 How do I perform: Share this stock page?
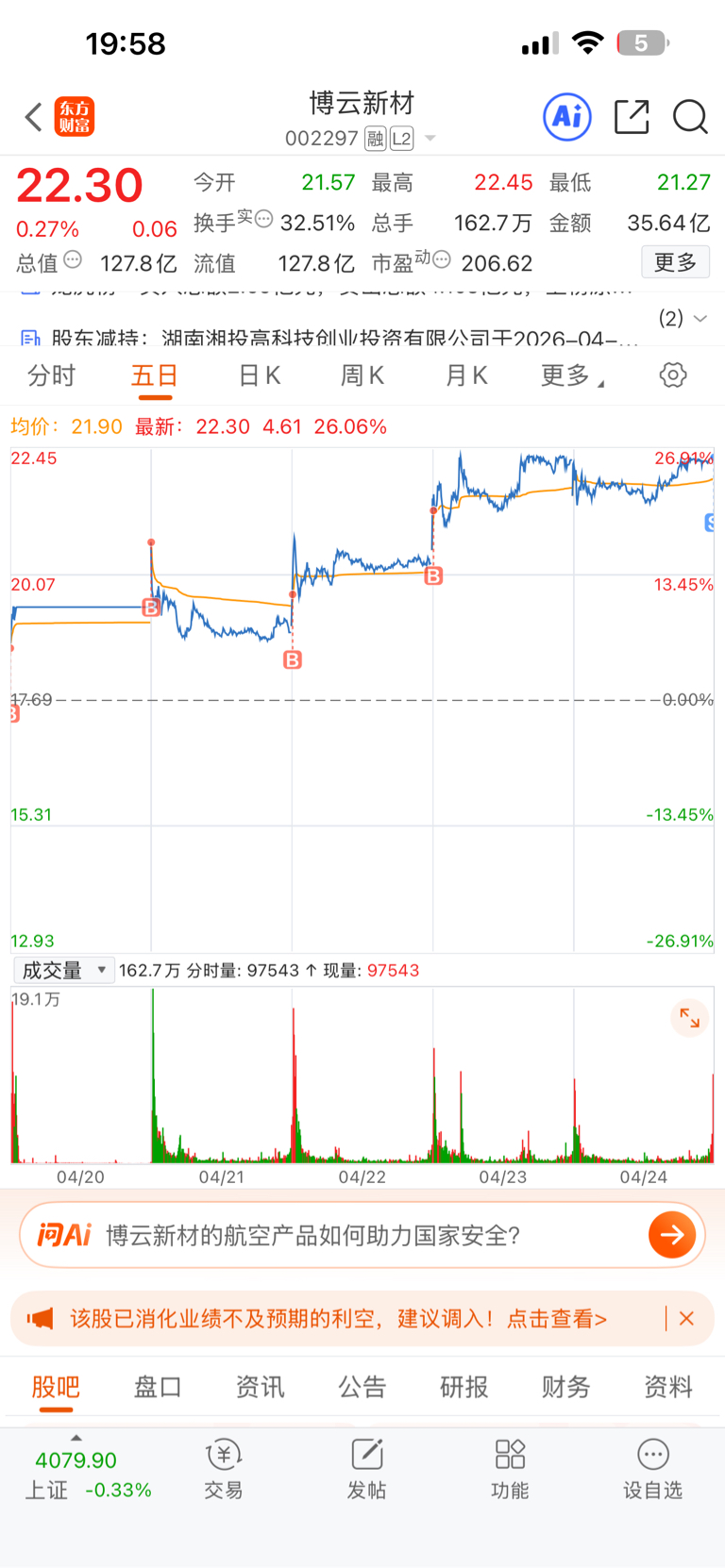(632, 117)
